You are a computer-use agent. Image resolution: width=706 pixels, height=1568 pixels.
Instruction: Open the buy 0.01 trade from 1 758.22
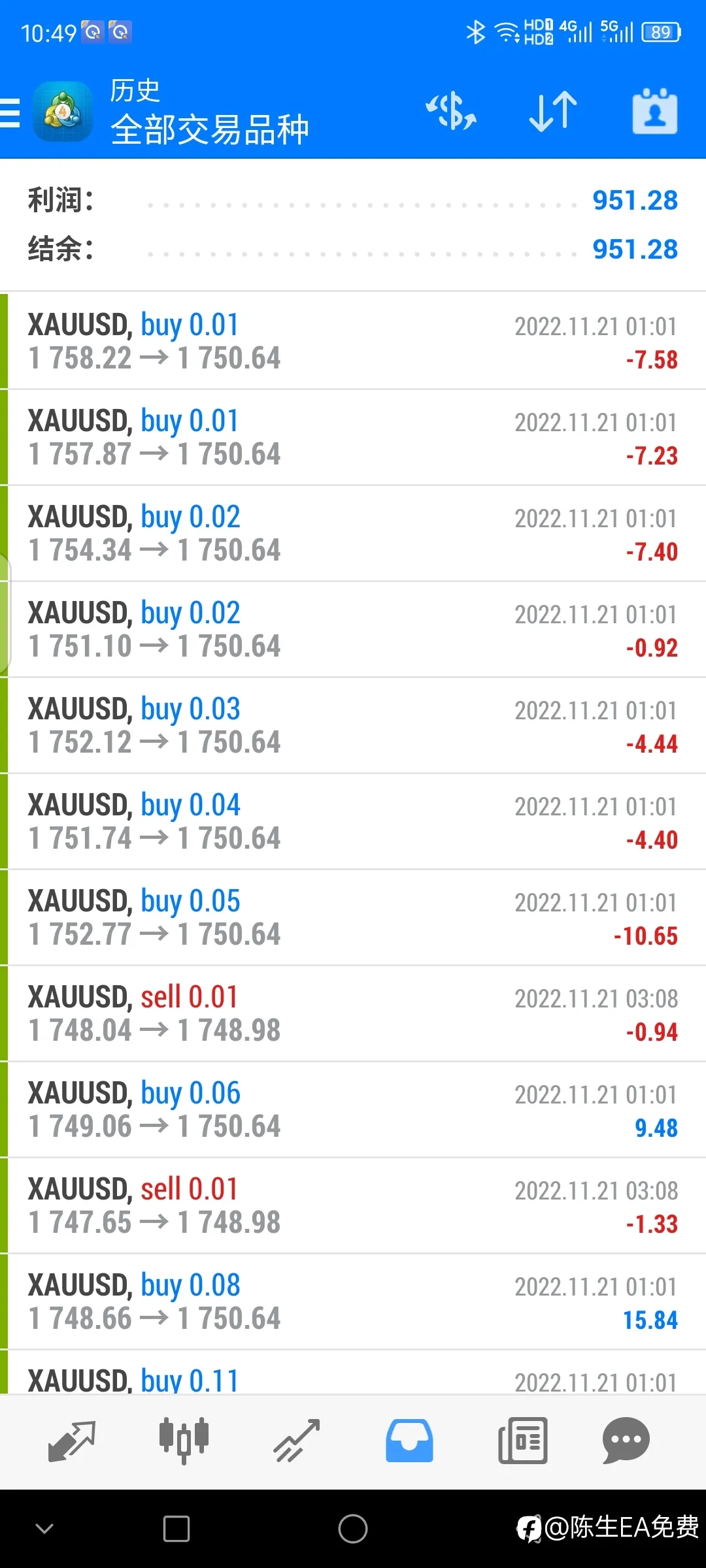coord(353,341)
